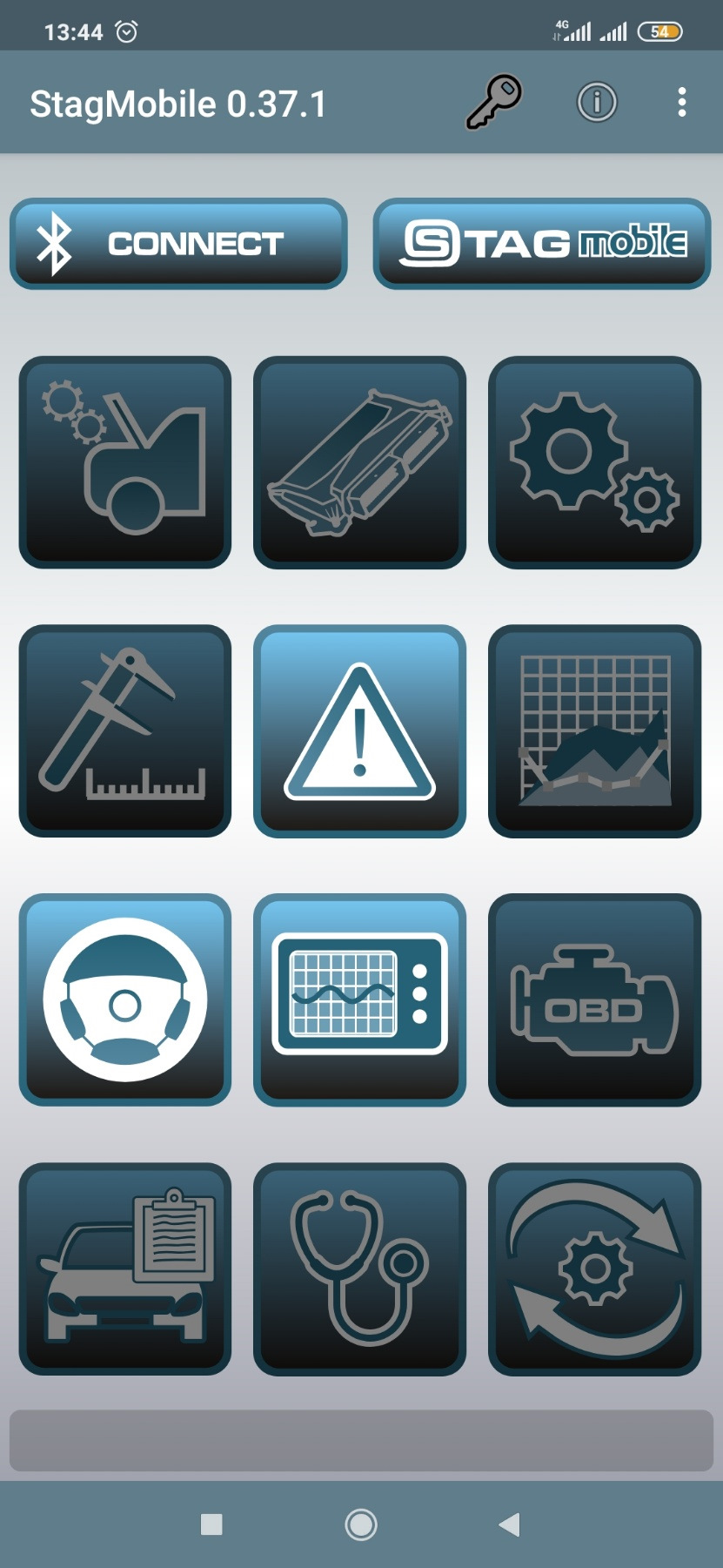Go back using the system back button

coord(510,1524)
